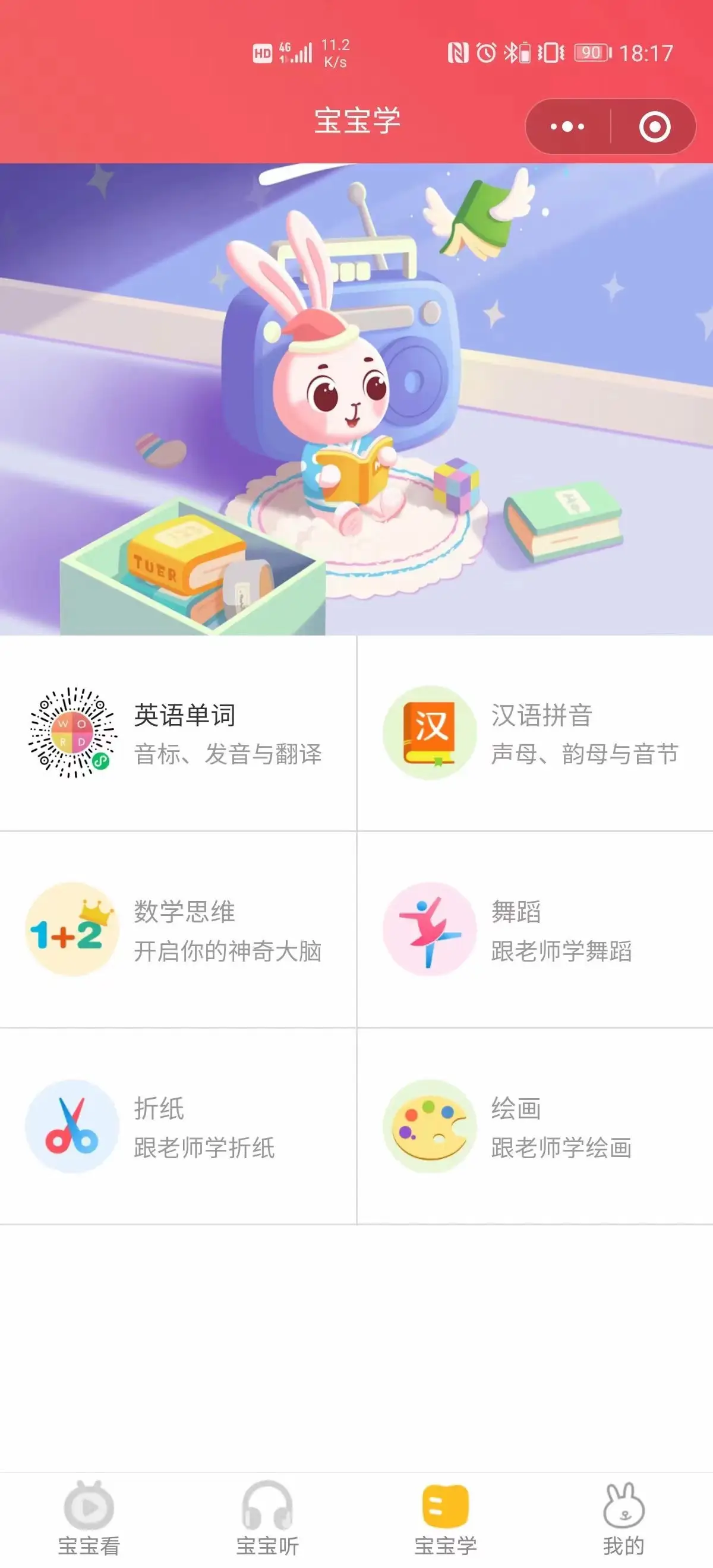
Task: Open 英语单词 learning section
Action: pos(178,733)
